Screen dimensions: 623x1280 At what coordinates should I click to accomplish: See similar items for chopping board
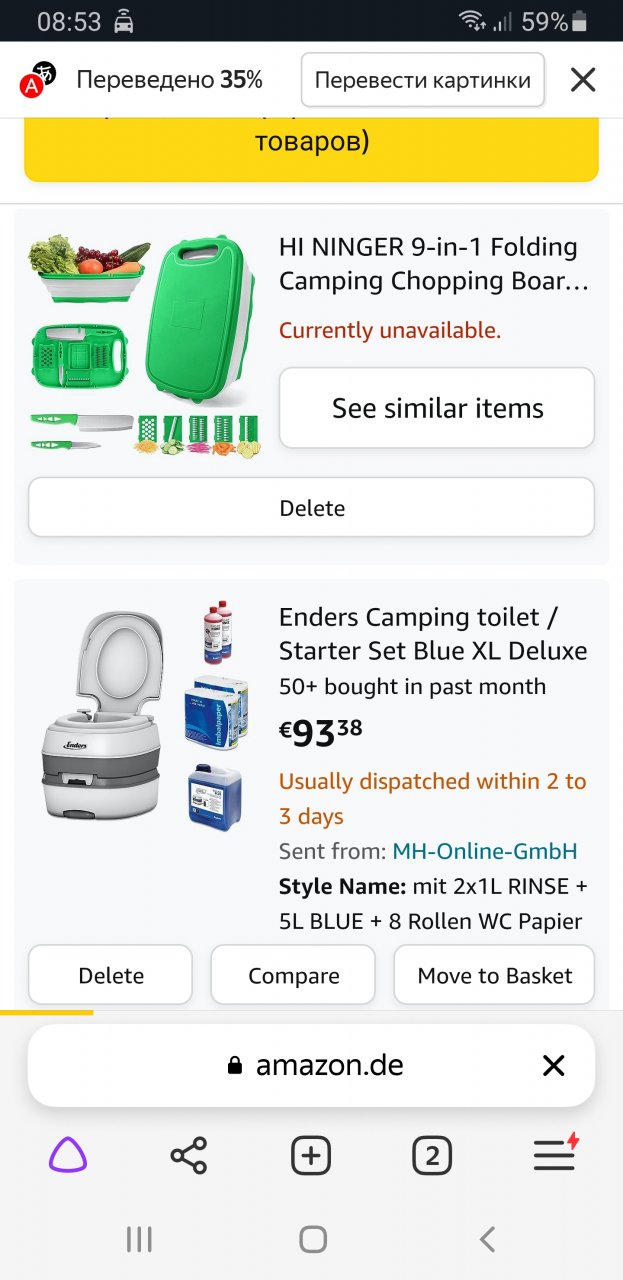click(437, 408)
